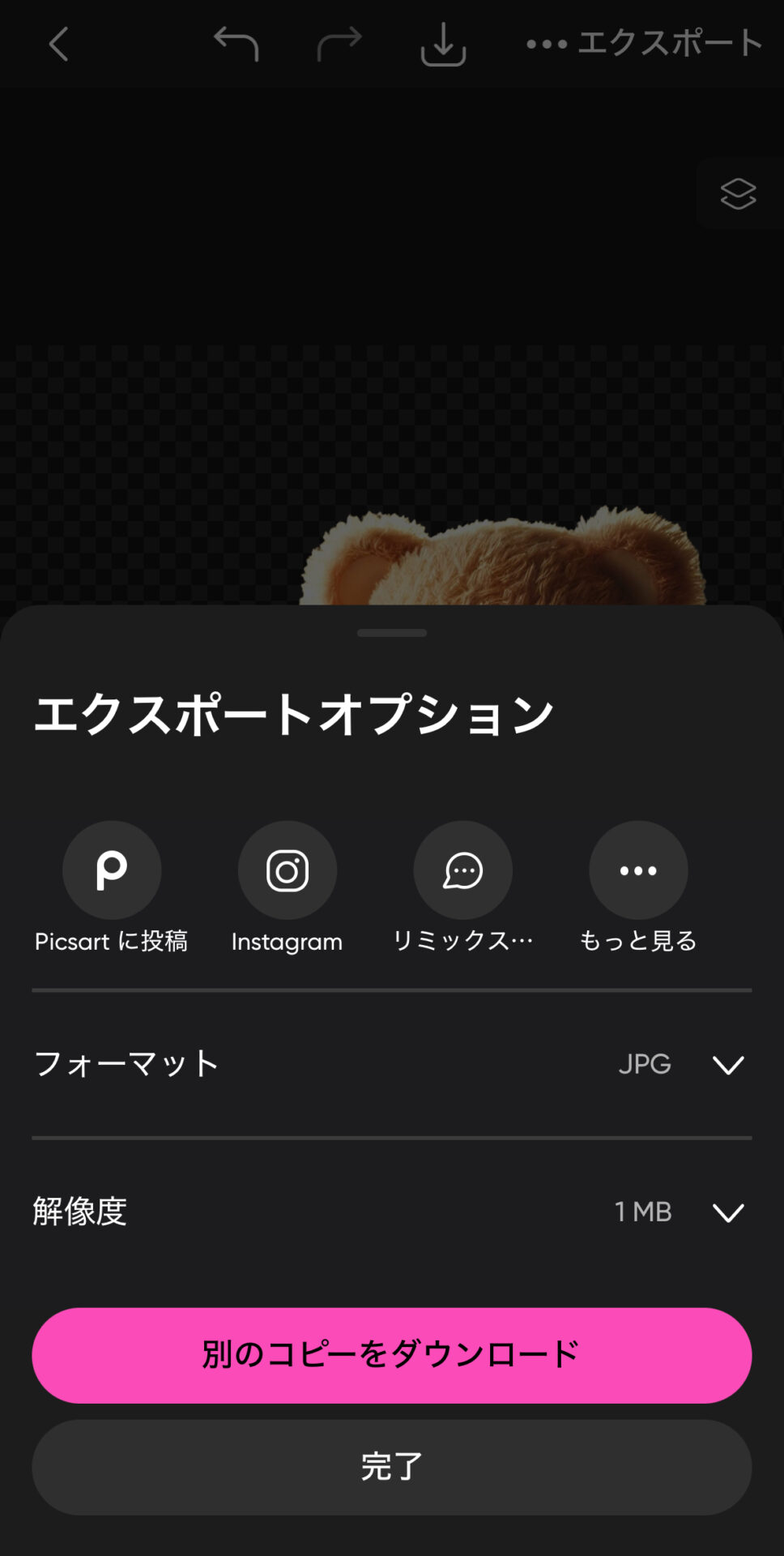
Task: Expand the フォーマット dropdown showing JPG
Action: click(x=728, y=1064)
